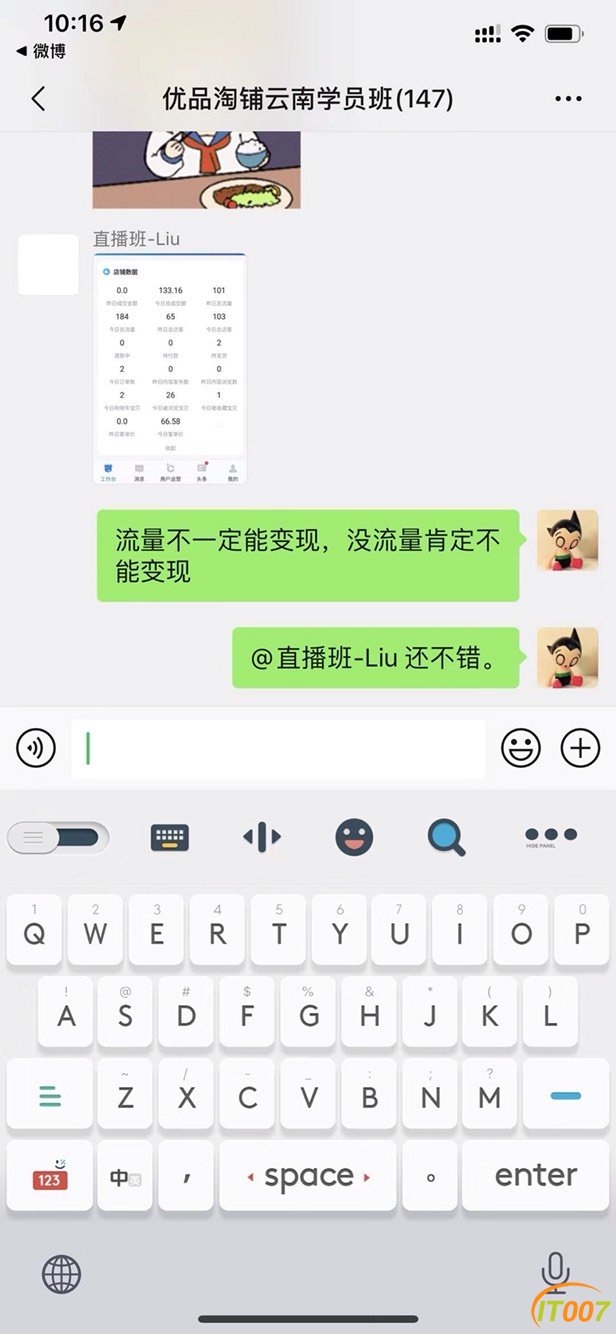Screen dimensions: 616x1334
Task: Return to the 微博 app
Action: point(41,51)
